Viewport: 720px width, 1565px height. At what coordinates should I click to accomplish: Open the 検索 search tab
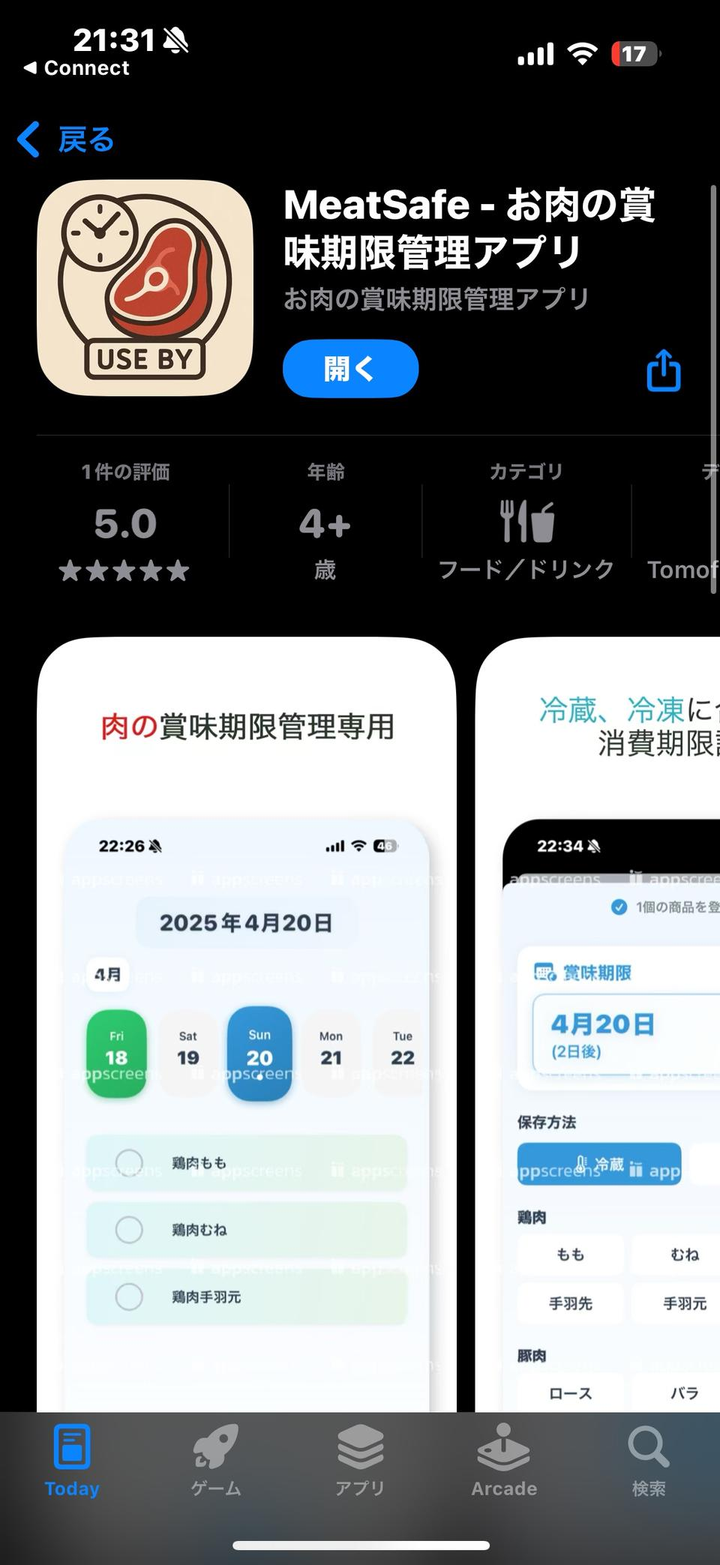648,1460
